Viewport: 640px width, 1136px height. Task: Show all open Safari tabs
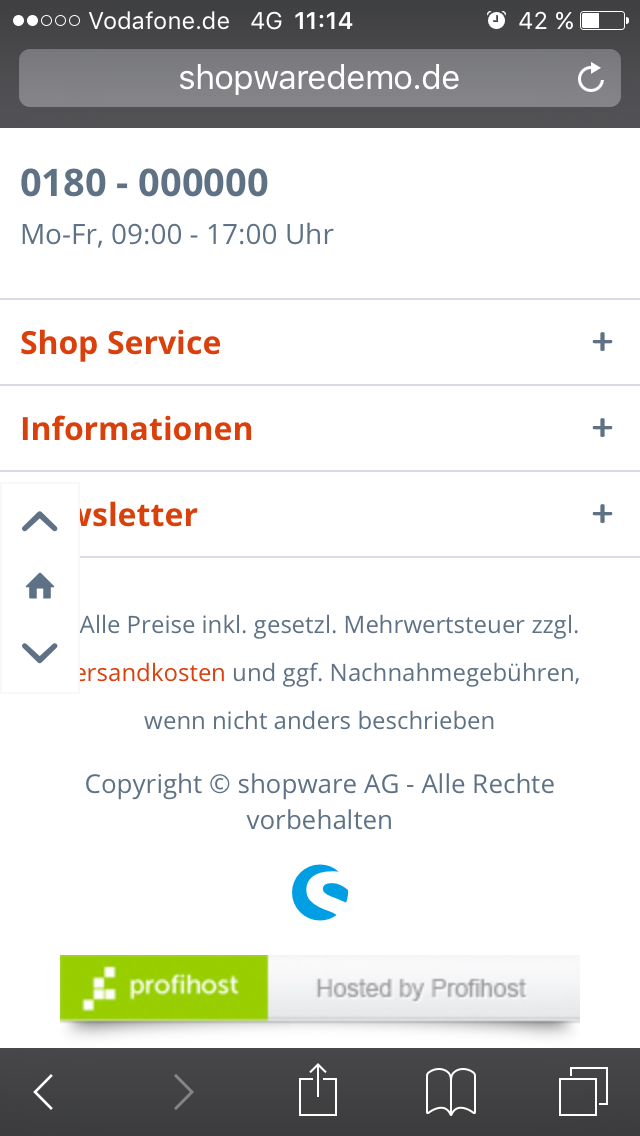[583, 1092]
